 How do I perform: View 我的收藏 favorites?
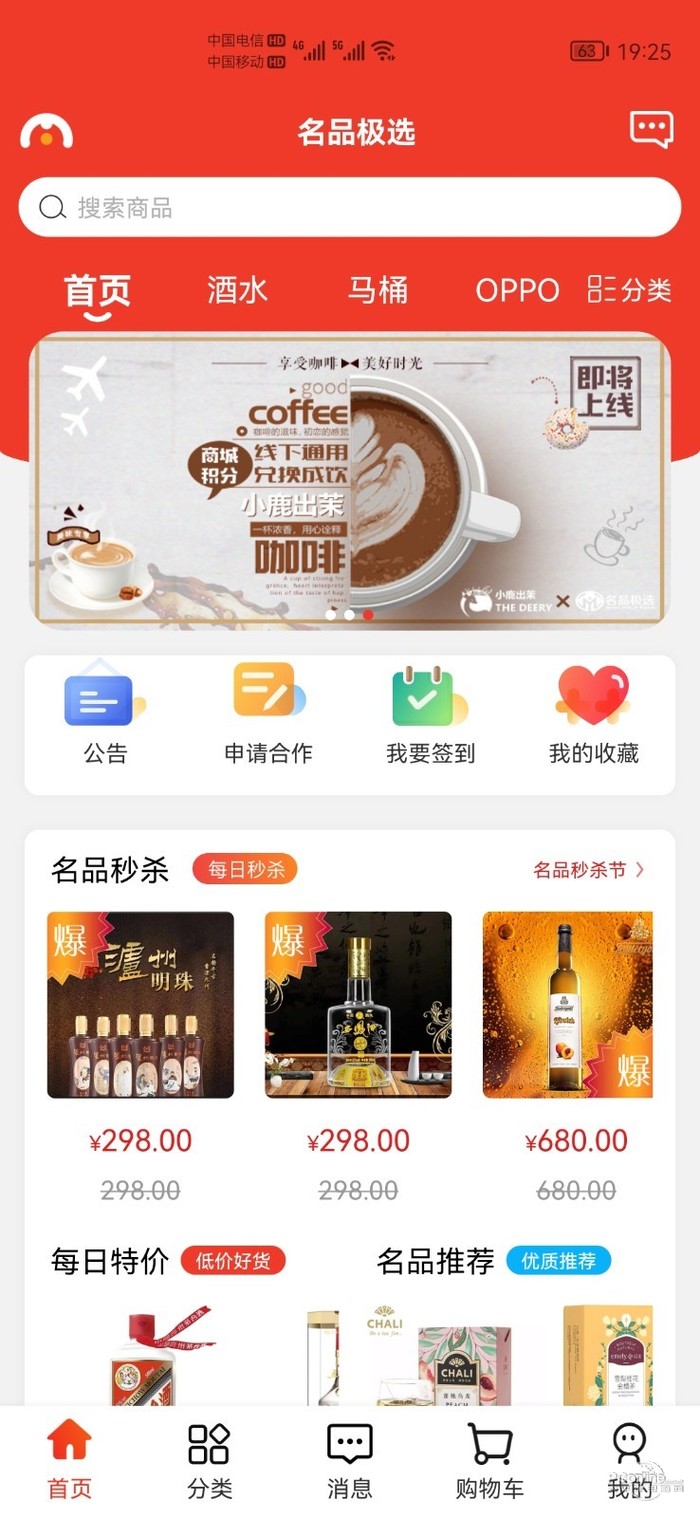(x=593, y=714)
